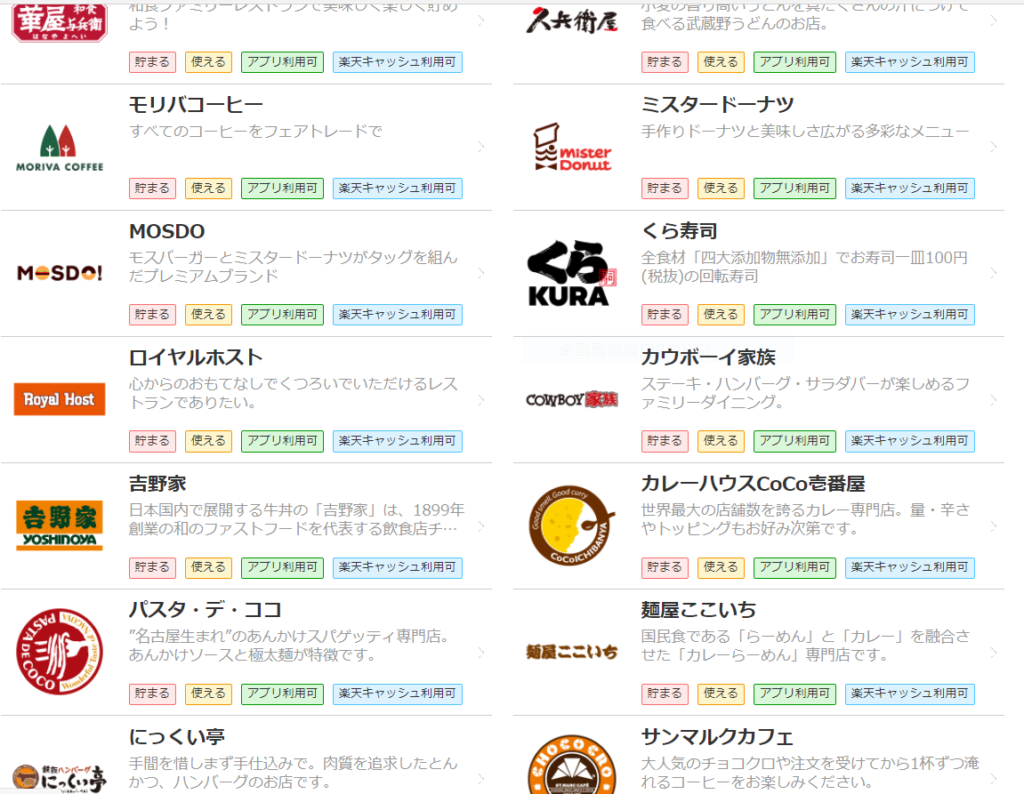Open the ロイヤルホスト store entry
The height and width of the screenshot is (794, 1024).
[x=196, y=357]
